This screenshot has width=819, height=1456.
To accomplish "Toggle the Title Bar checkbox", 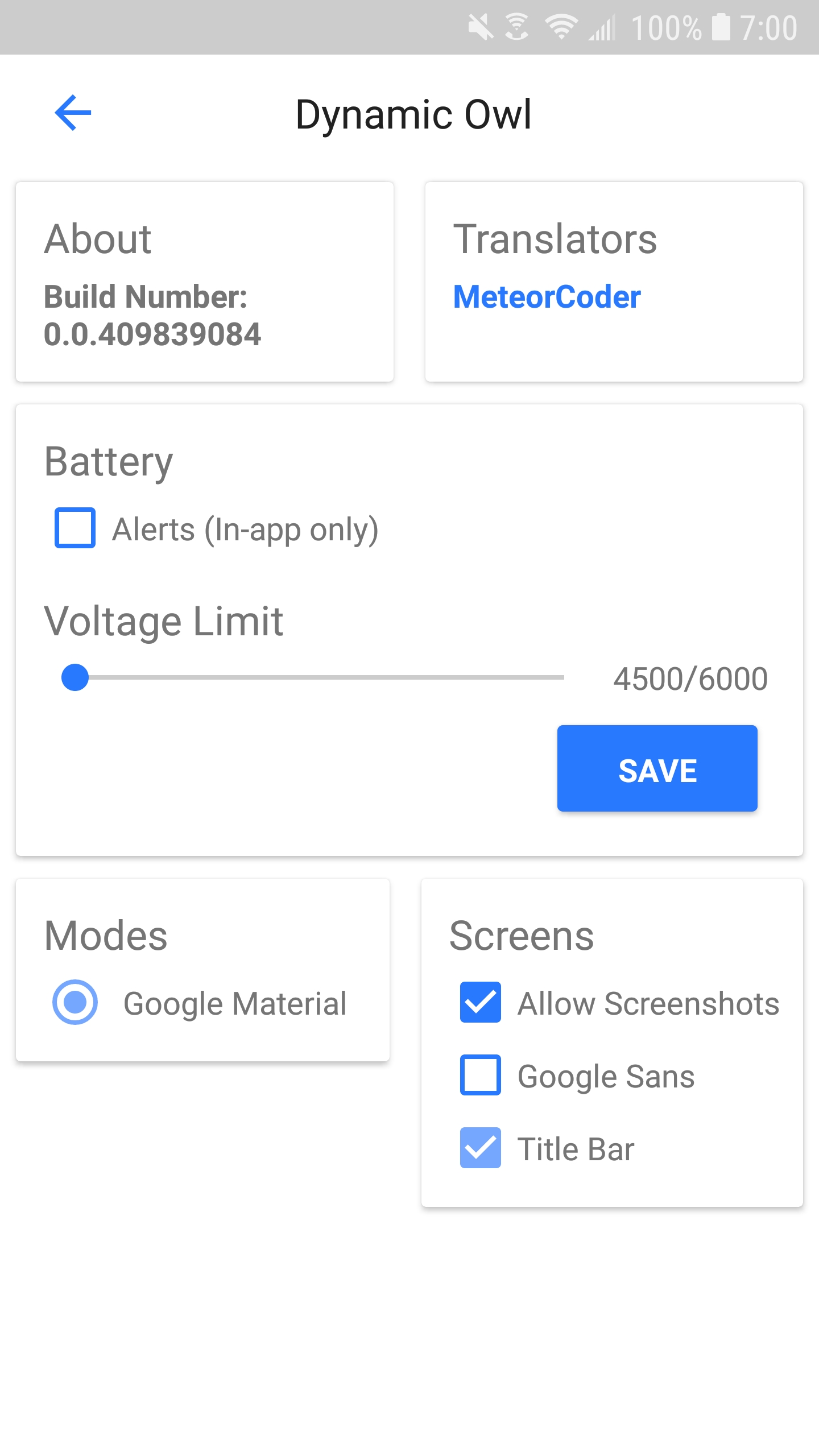I will (481, 1148).
